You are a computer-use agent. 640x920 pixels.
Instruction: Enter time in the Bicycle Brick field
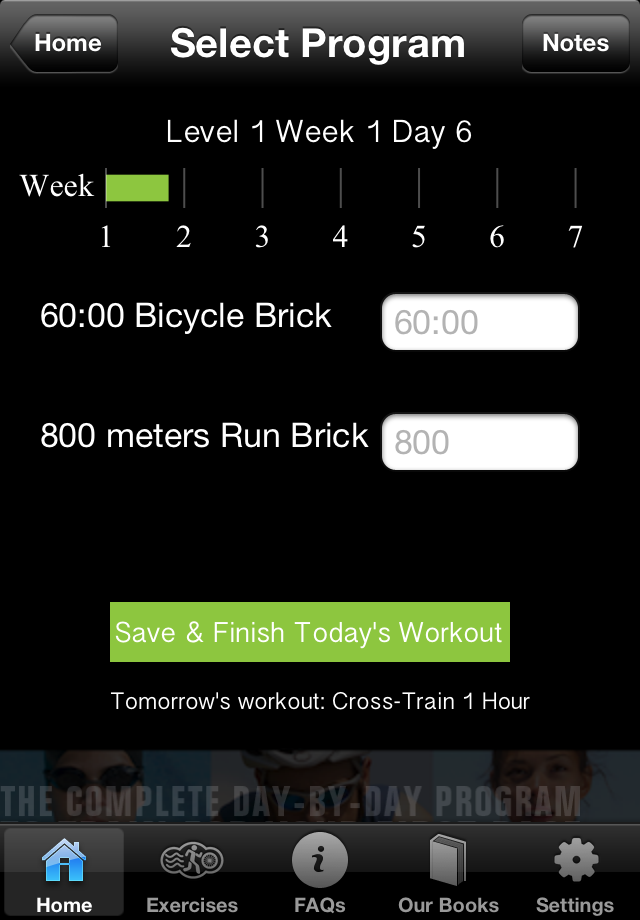(x=480, y=322)
